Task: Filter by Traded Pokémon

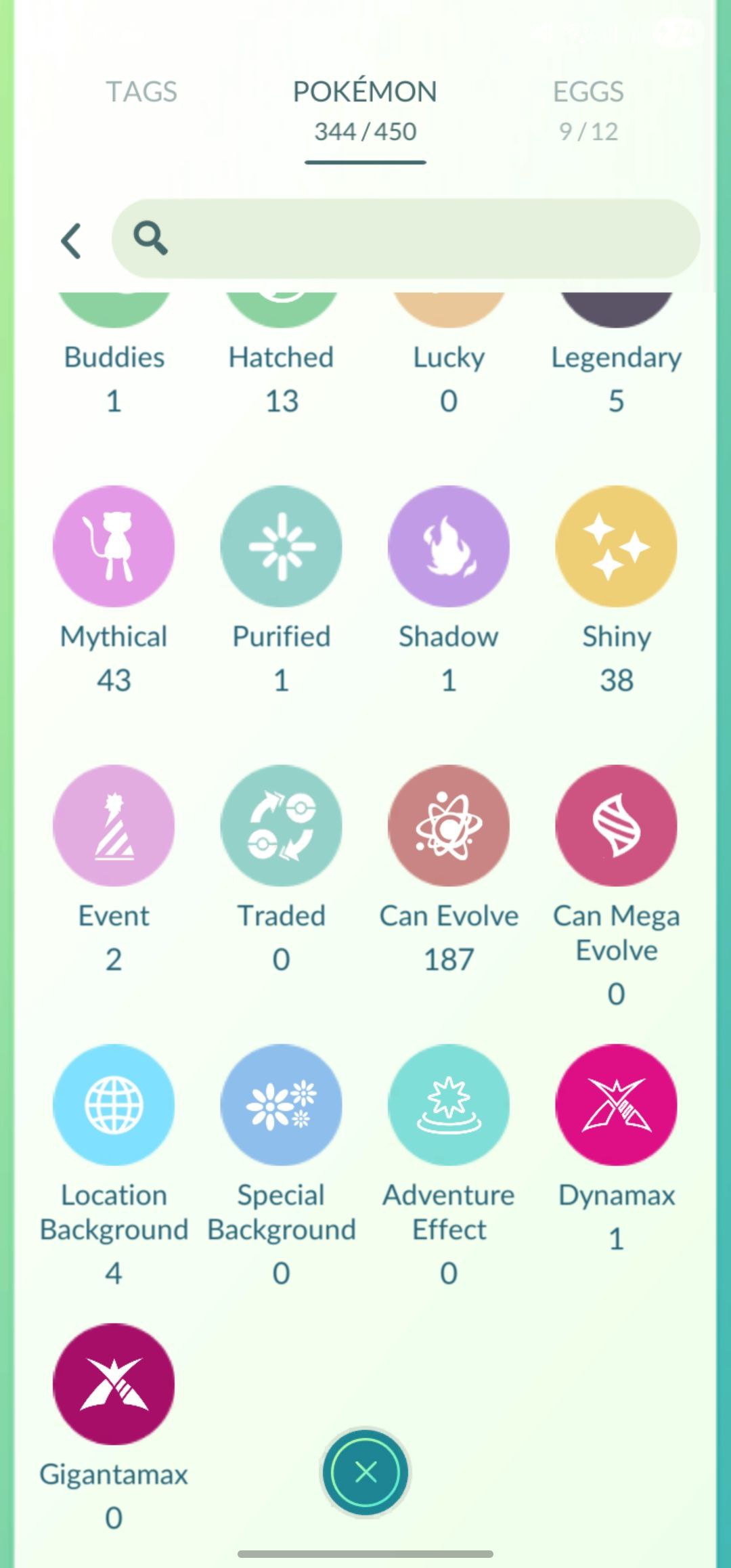Action: (x=281, y=825)
